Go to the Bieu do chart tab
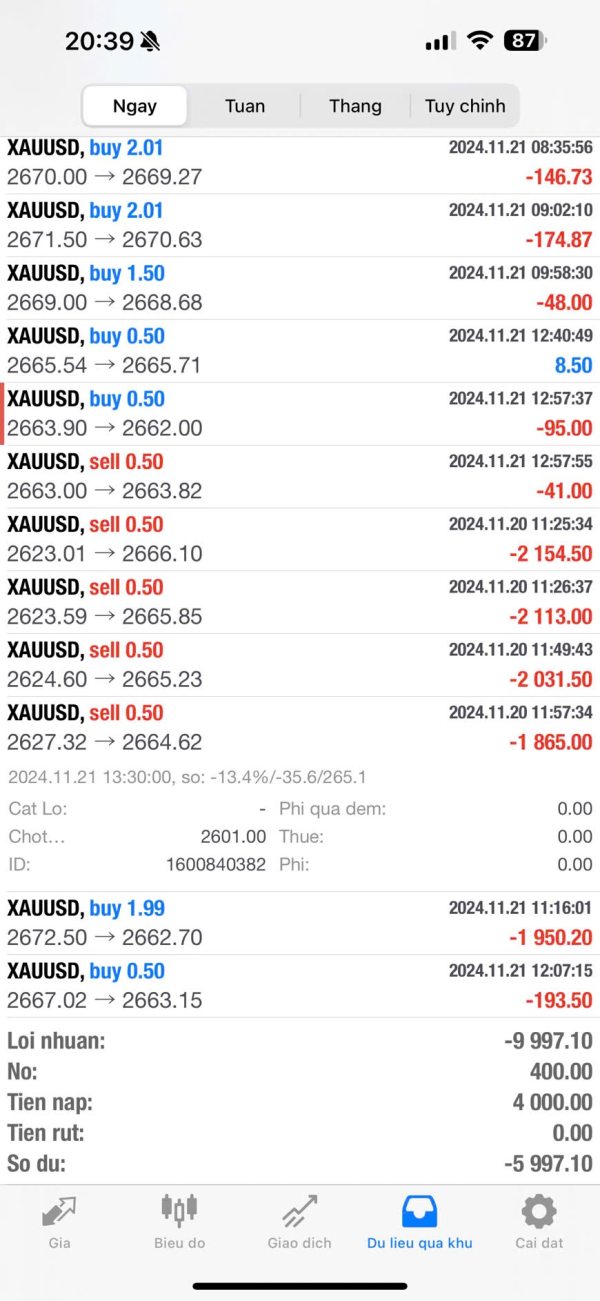The width and height of the screenshot is (600, 1301). point(180,1222)
